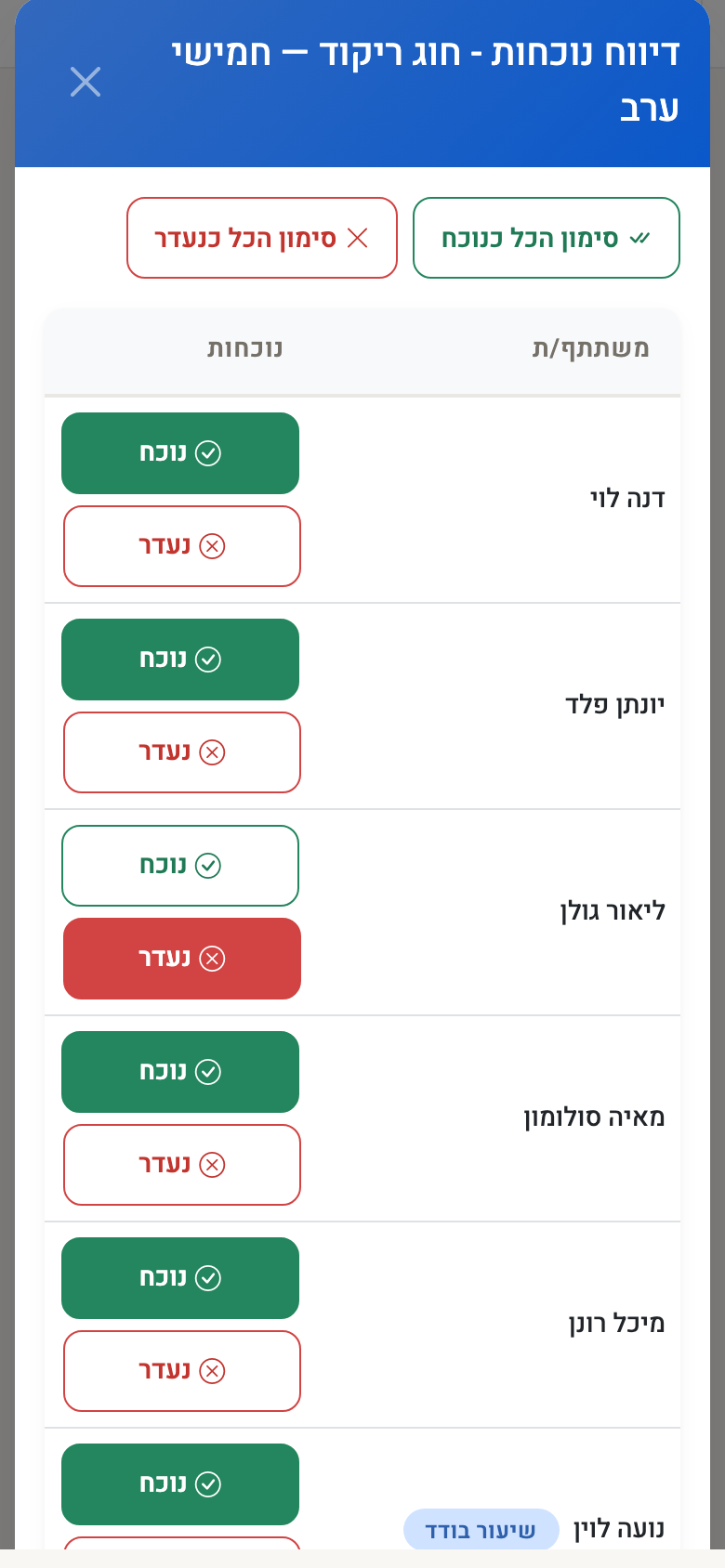Change ליאור גולן to נוכח
The image size is (725, 1568).
[x=180, y=866]
